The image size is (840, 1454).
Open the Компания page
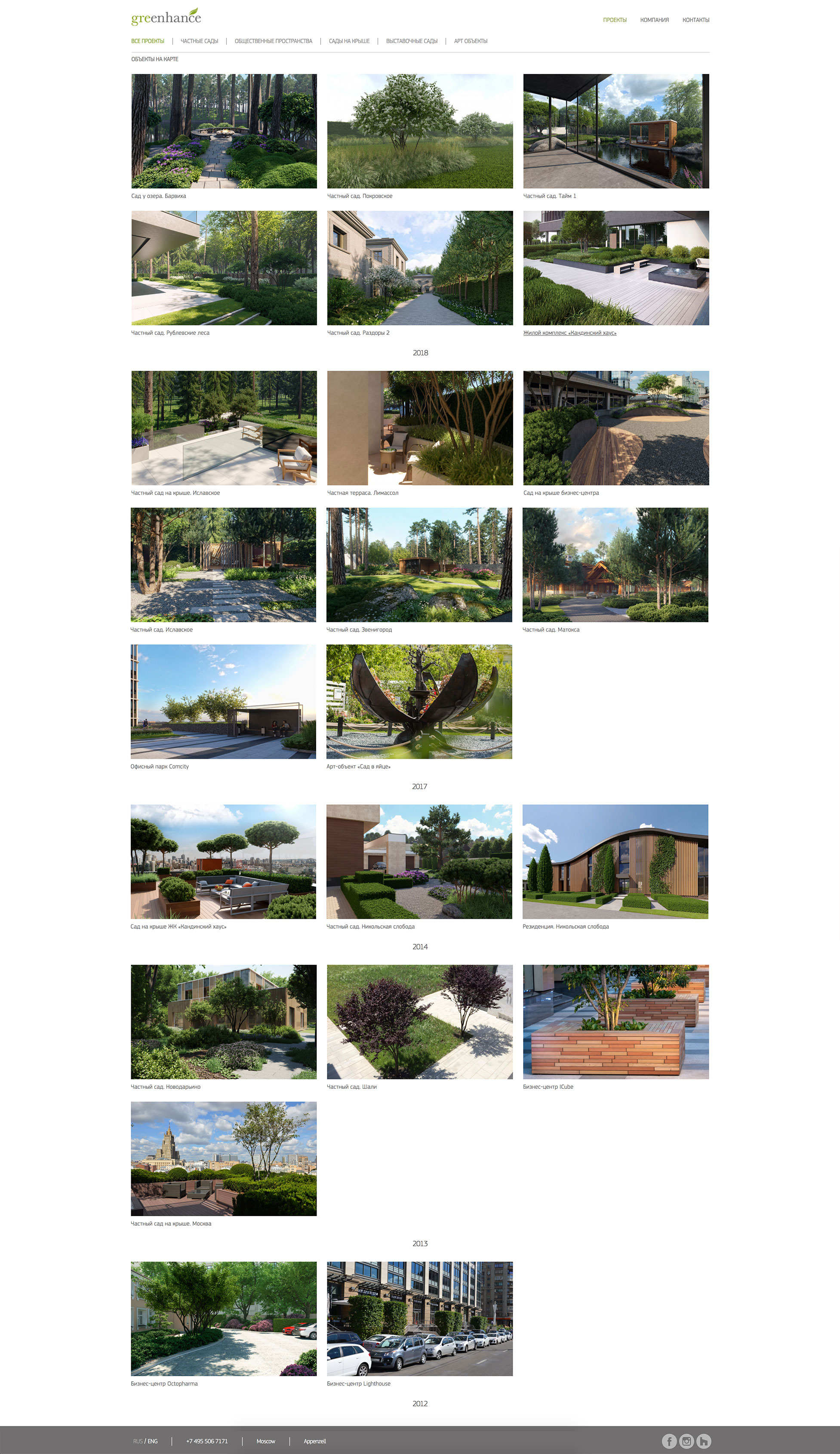point(654,20)
